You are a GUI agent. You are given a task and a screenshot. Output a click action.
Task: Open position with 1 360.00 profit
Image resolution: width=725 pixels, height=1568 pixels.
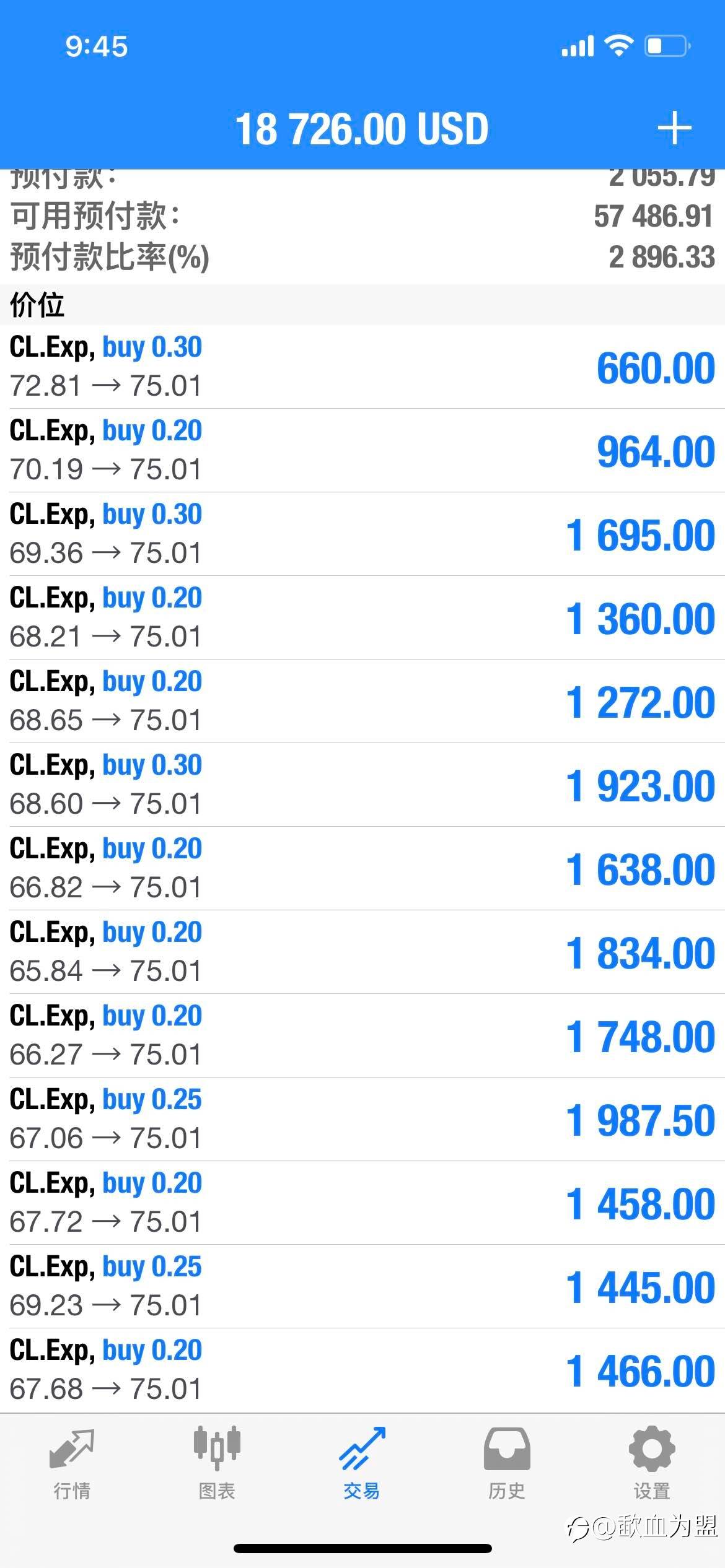pyautogui.click(x=362, y=617)
